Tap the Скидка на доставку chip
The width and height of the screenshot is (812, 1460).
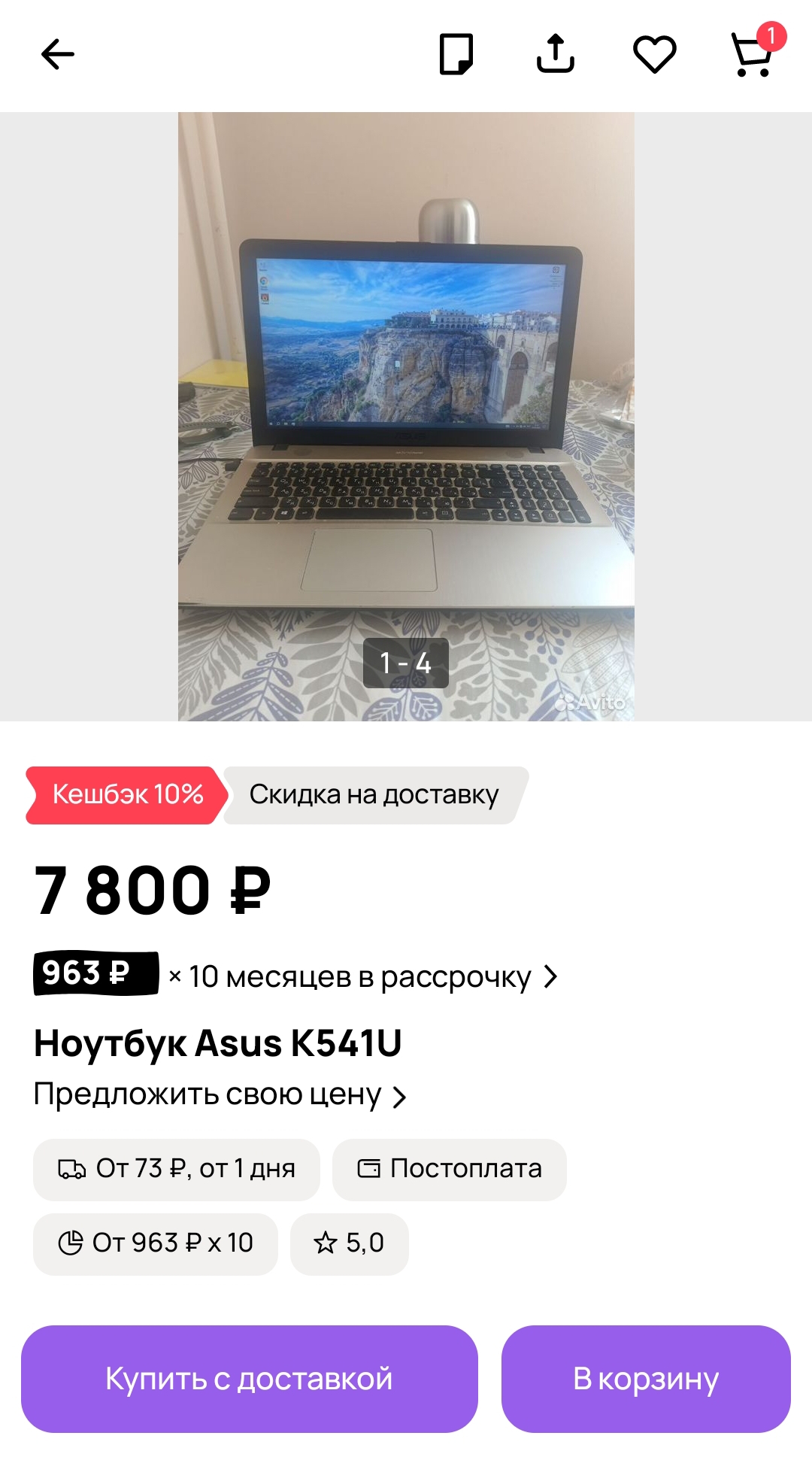tap(375, 794)
